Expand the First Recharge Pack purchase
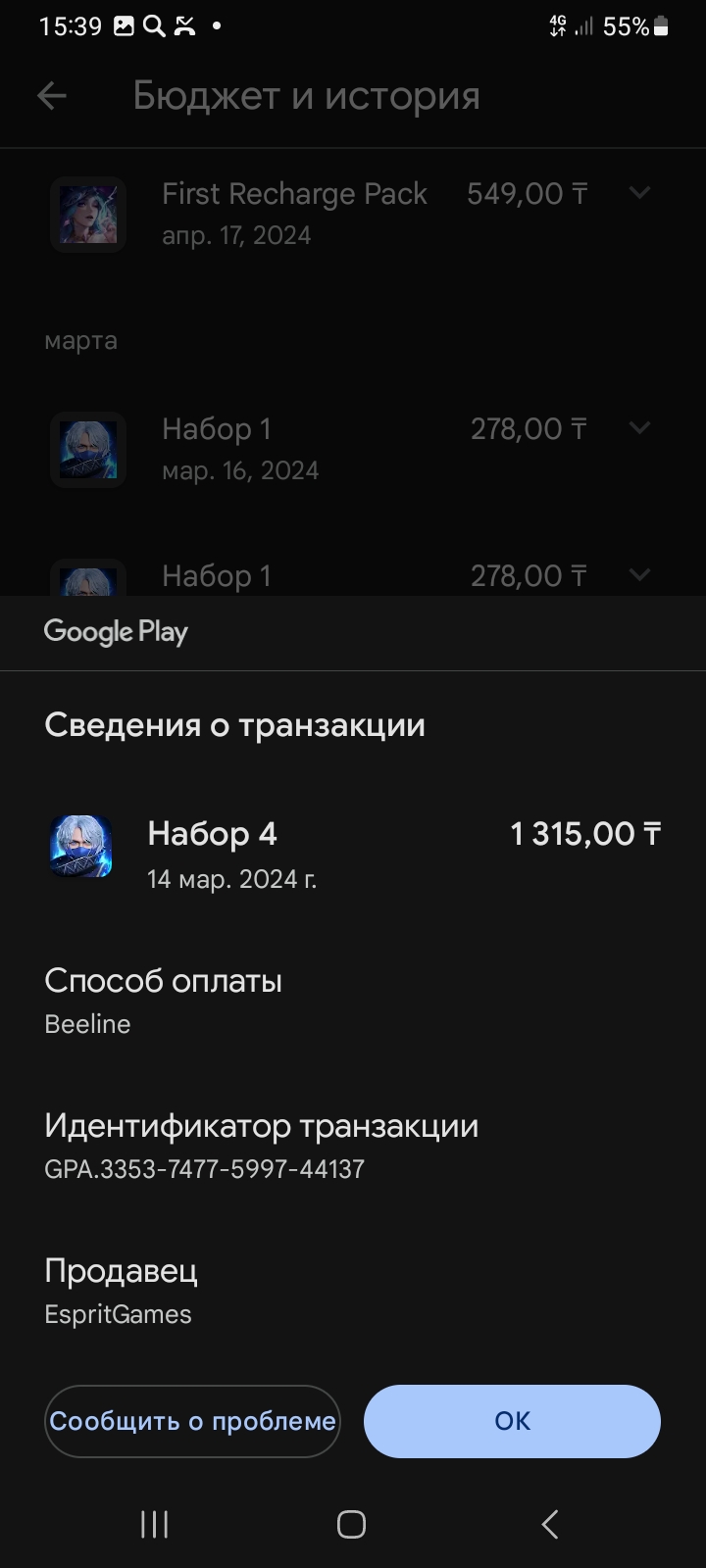Viewport: 706px width, 1568px height. coord(639,193)
